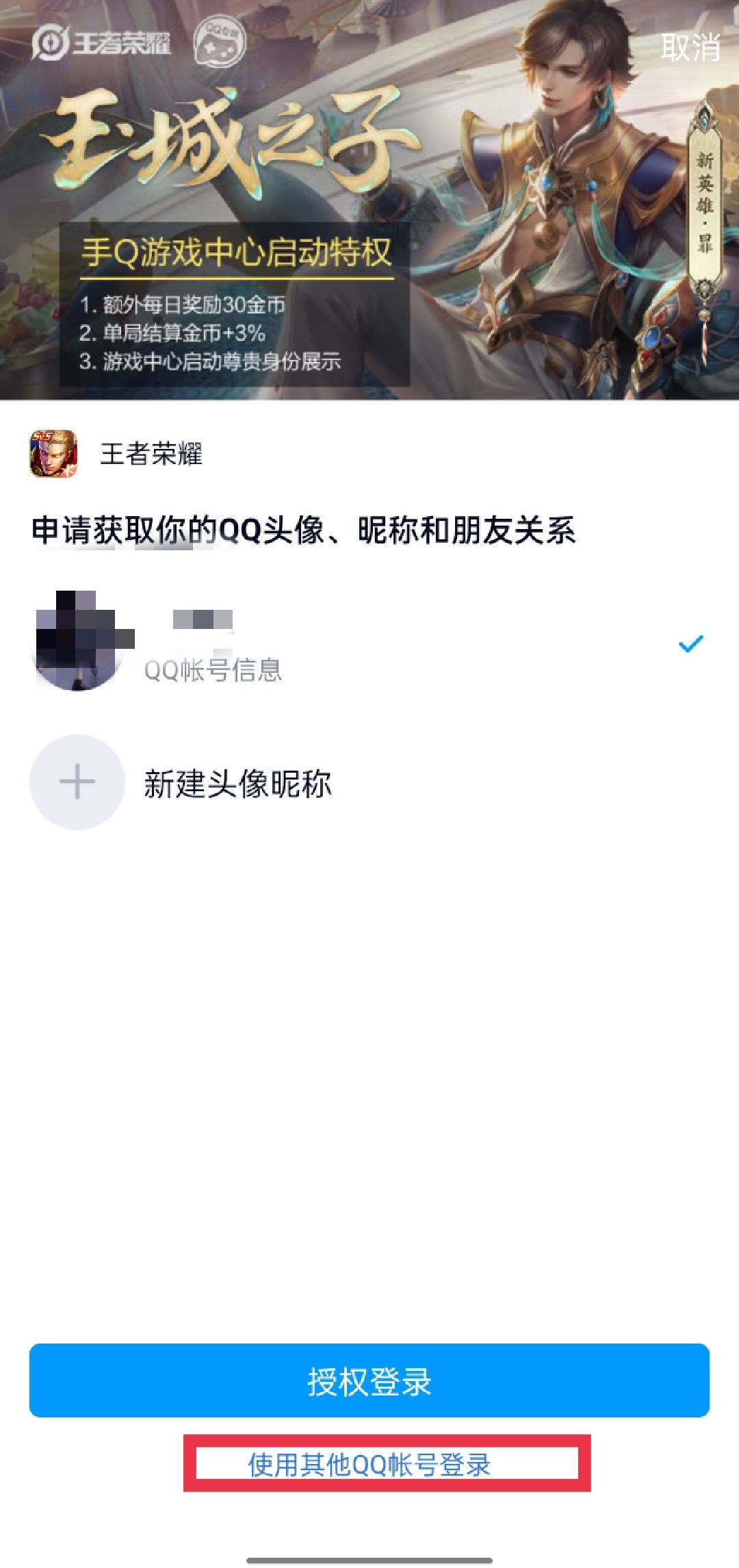
Task: Confirm with the 授权登录 button
Action: (369, 1380)
